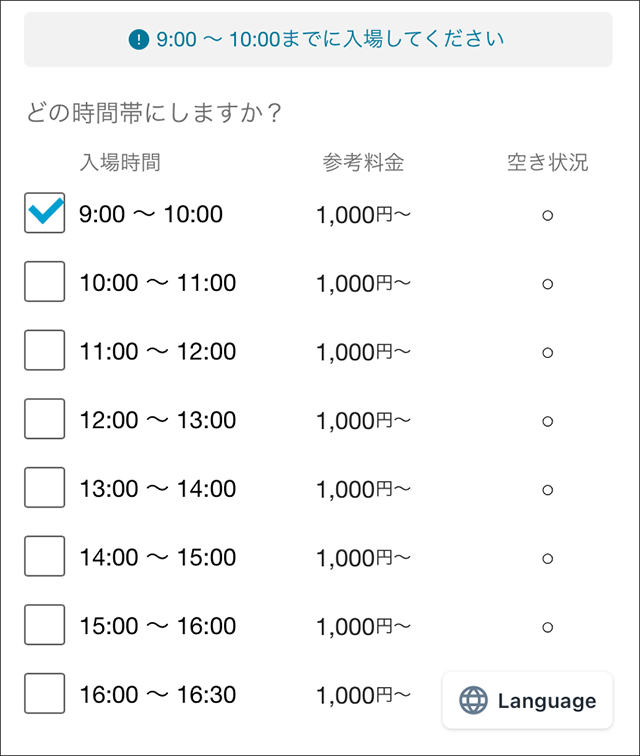Tick the 13:00 ～ 14:00 checkbox
This screenshot has height=756, width=640.
click(45, 488)
